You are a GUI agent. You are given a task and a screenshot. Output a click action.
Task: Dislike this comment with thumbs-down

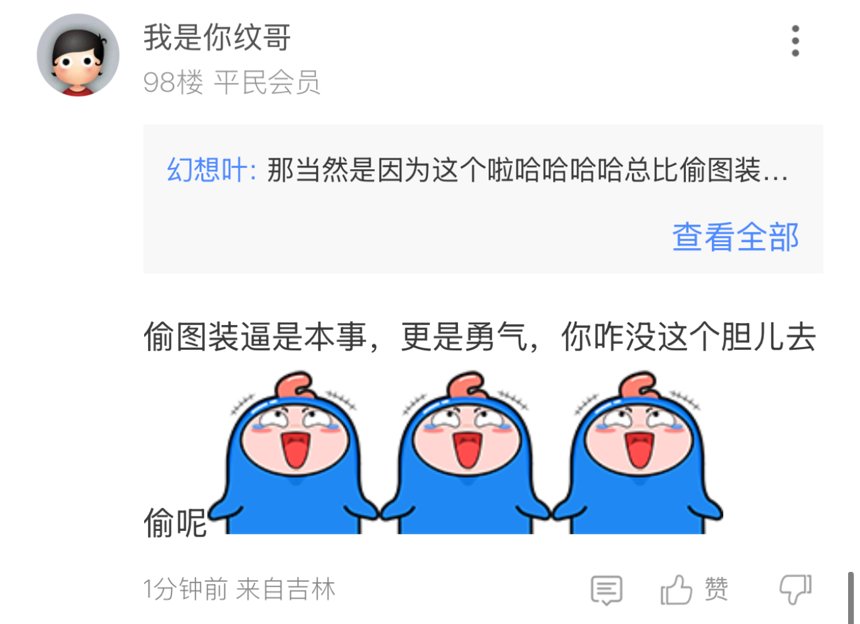point(795,590)
